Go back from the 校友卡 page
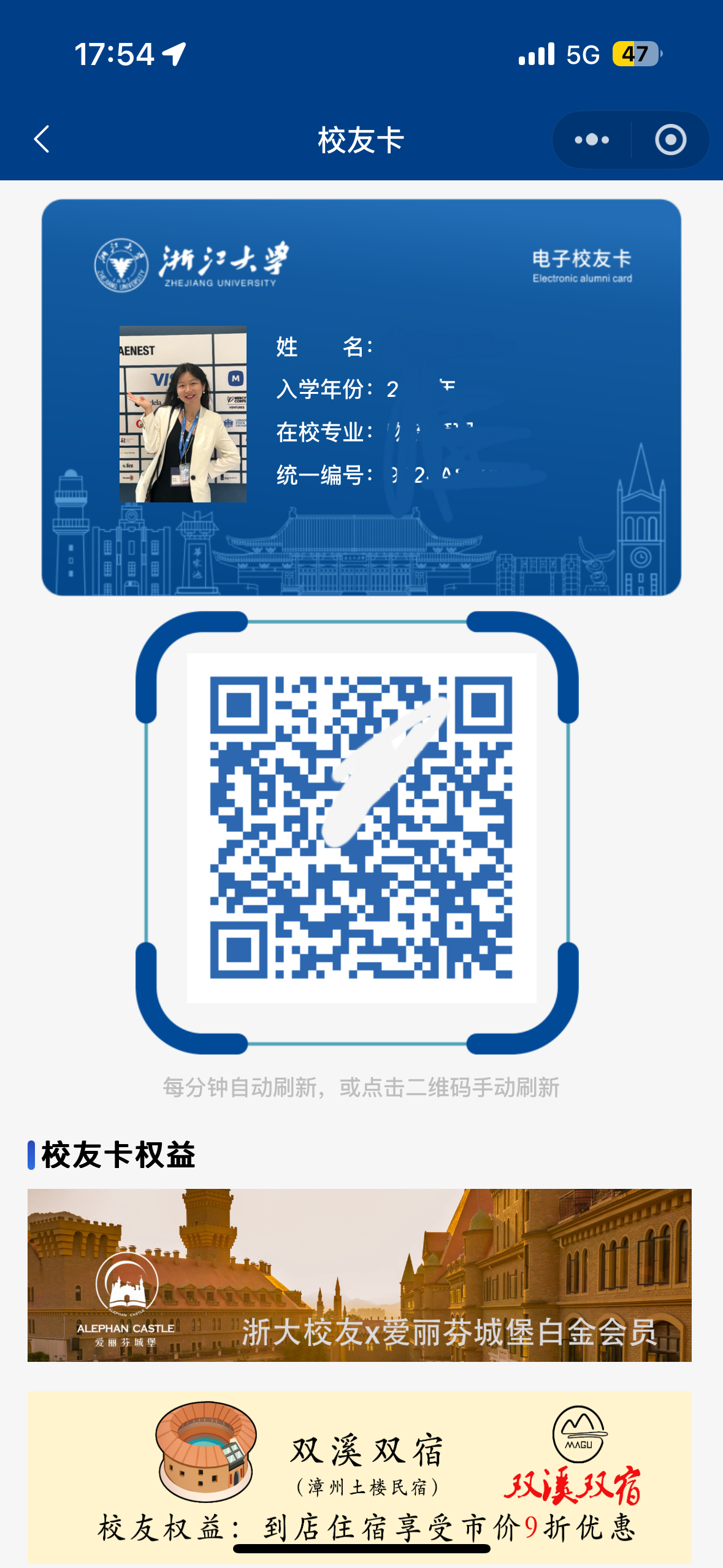 [42, 140]
